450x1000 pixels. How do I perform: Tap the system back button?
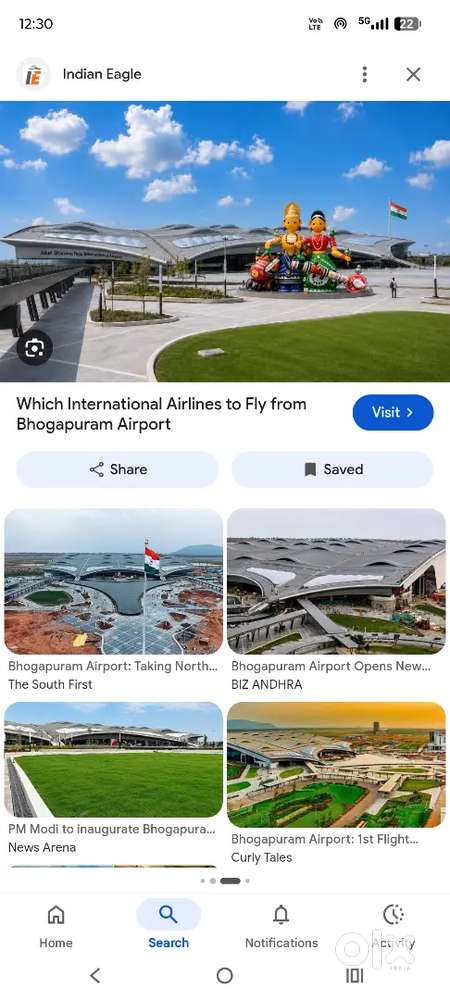point(95,975)
